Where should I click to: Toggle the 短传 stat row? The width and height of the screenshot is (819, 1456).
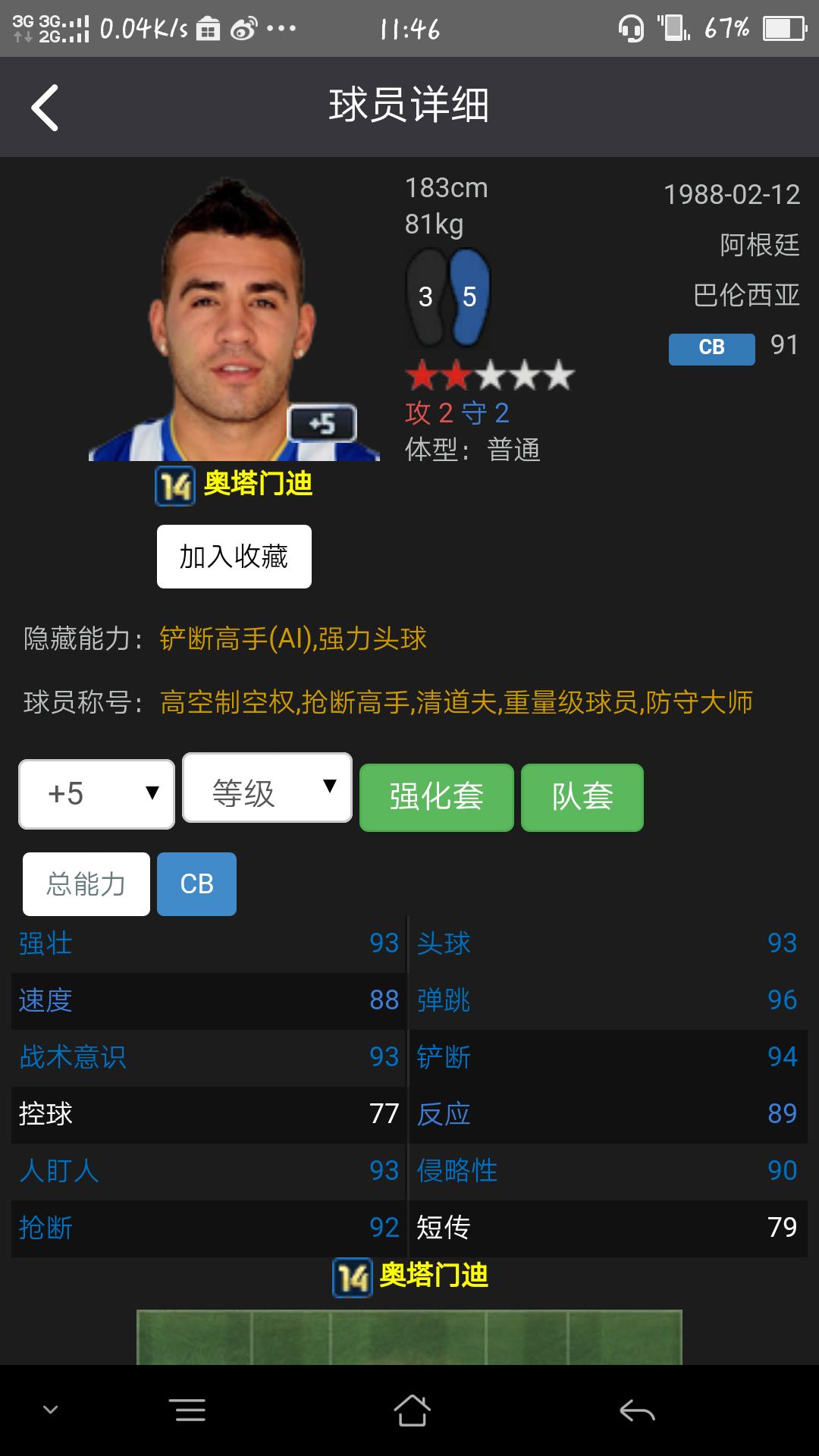(x=607, y=1228)
